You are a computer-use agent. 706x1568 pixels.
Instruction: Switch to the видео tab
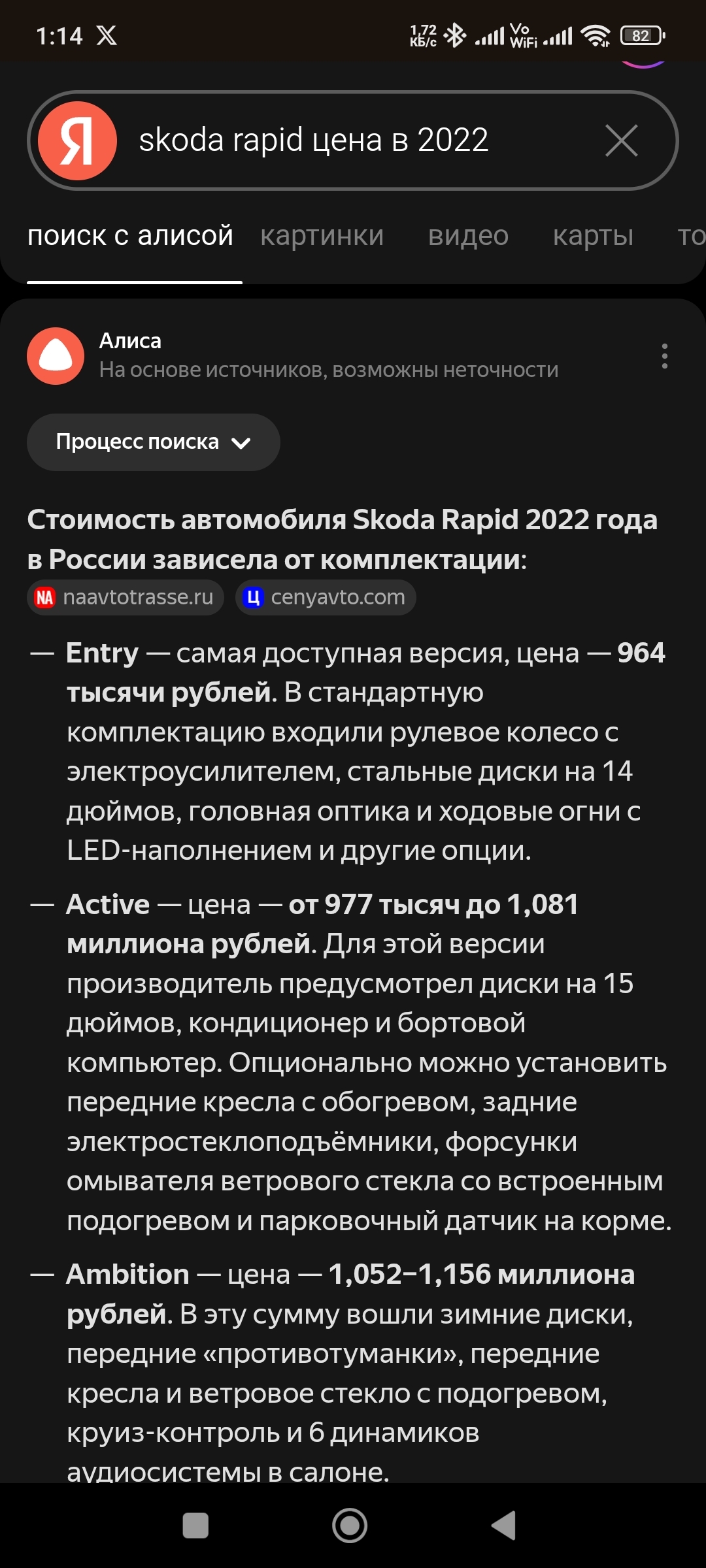click(x=468, y=236)
